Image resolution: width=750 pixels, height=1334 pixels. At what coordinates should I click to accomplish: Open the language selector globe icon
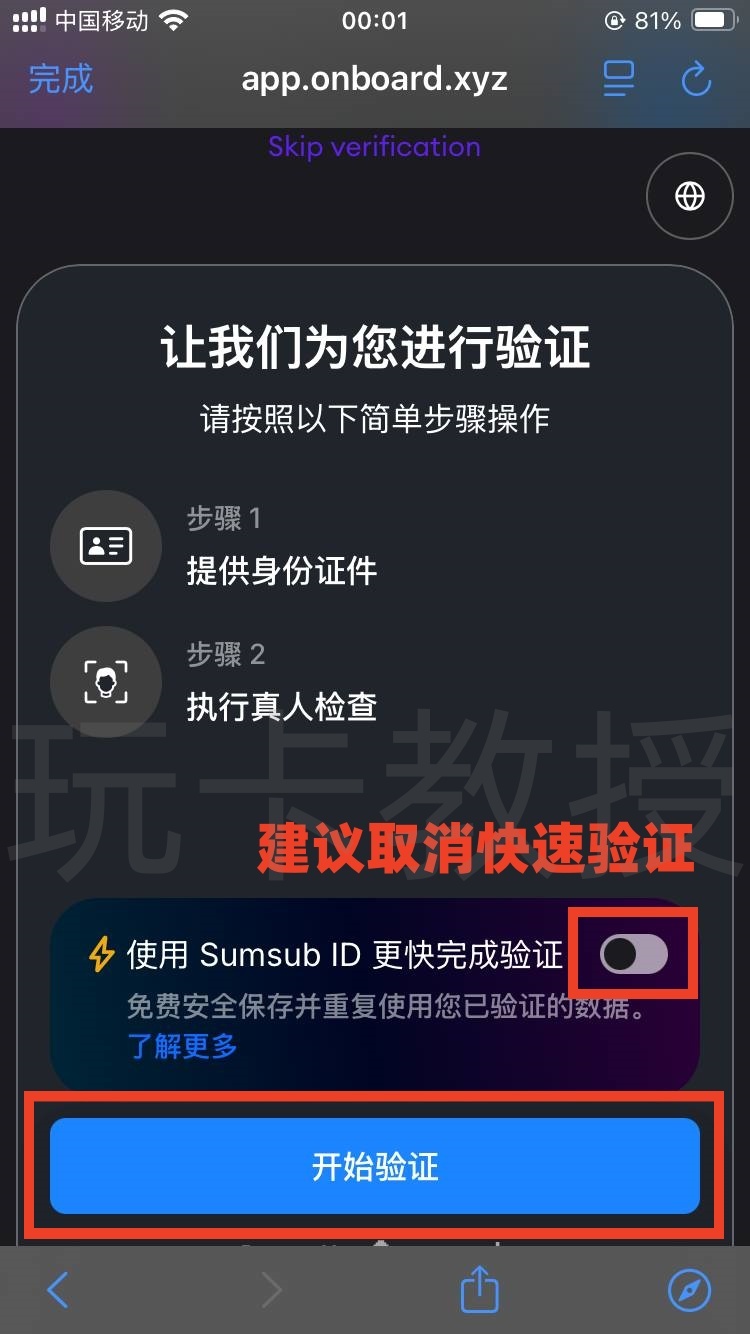[x=689, y=196]
